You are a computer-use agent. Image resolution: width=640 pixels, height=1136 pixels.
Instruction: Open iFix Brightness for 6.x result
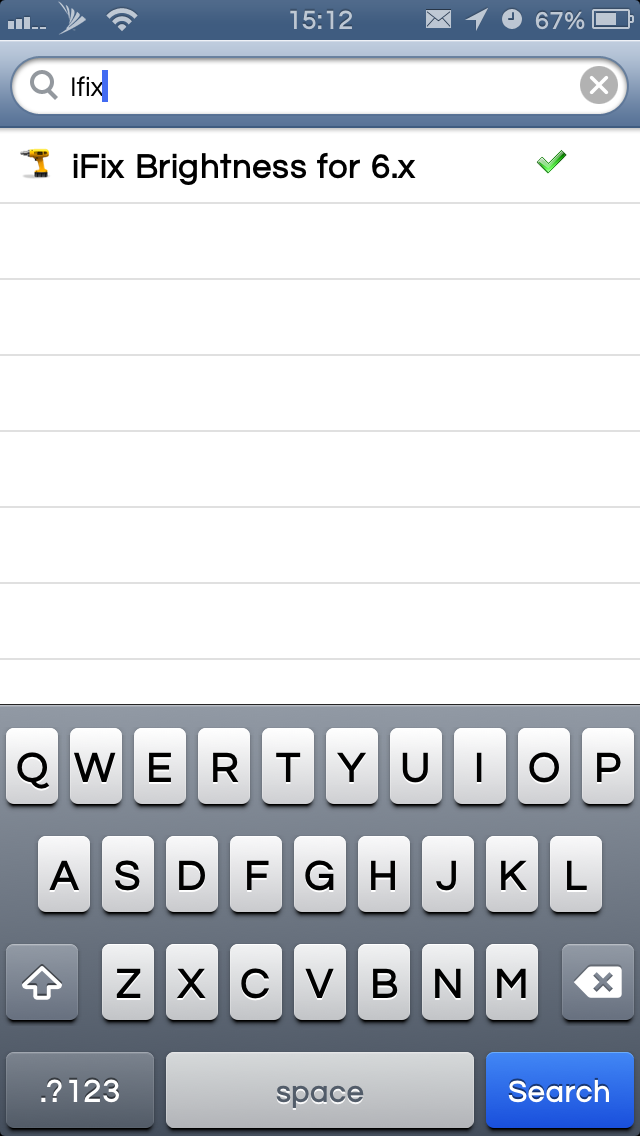click(x=320, y=166)
